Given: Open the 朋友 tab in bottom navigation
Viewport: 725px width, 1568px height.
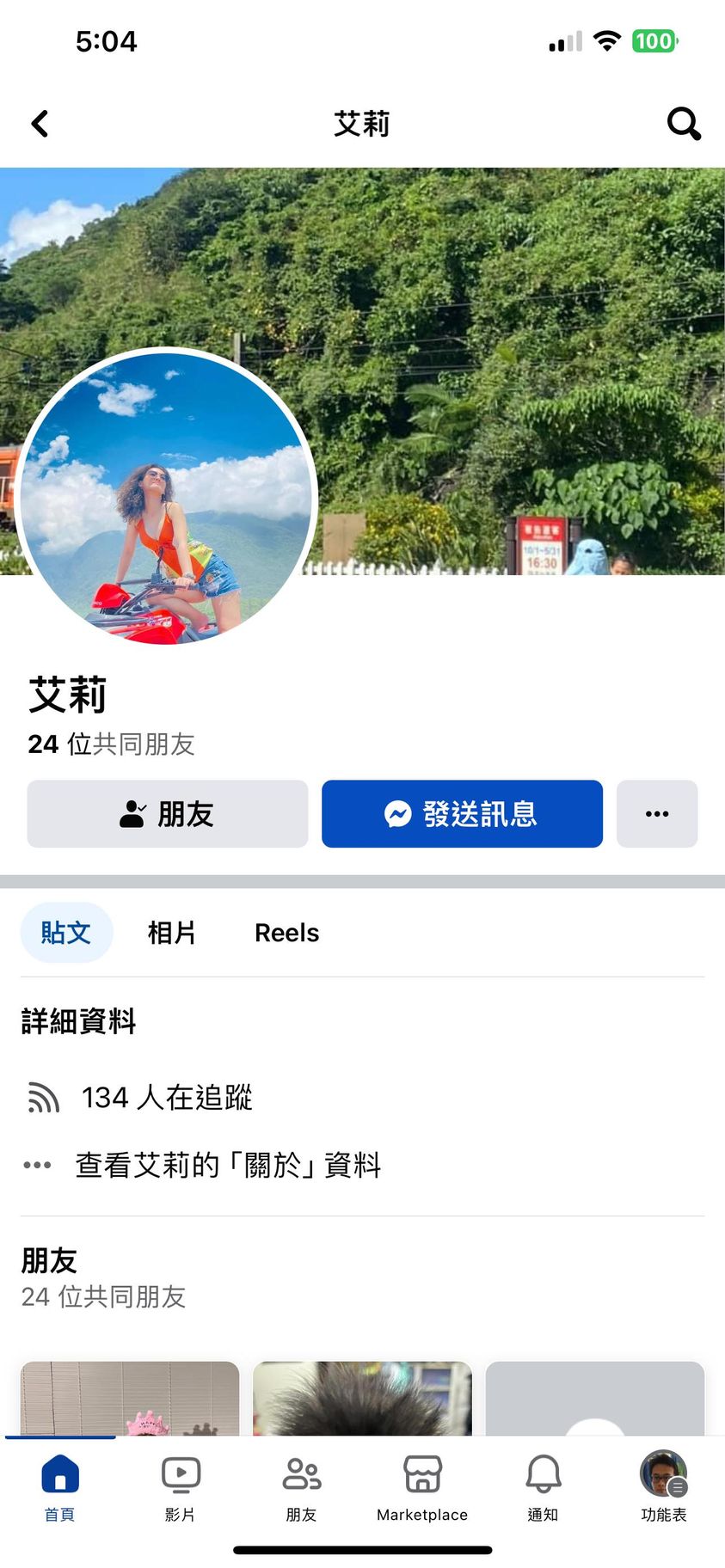Looking at the screenshot, I should point(302,1489).
